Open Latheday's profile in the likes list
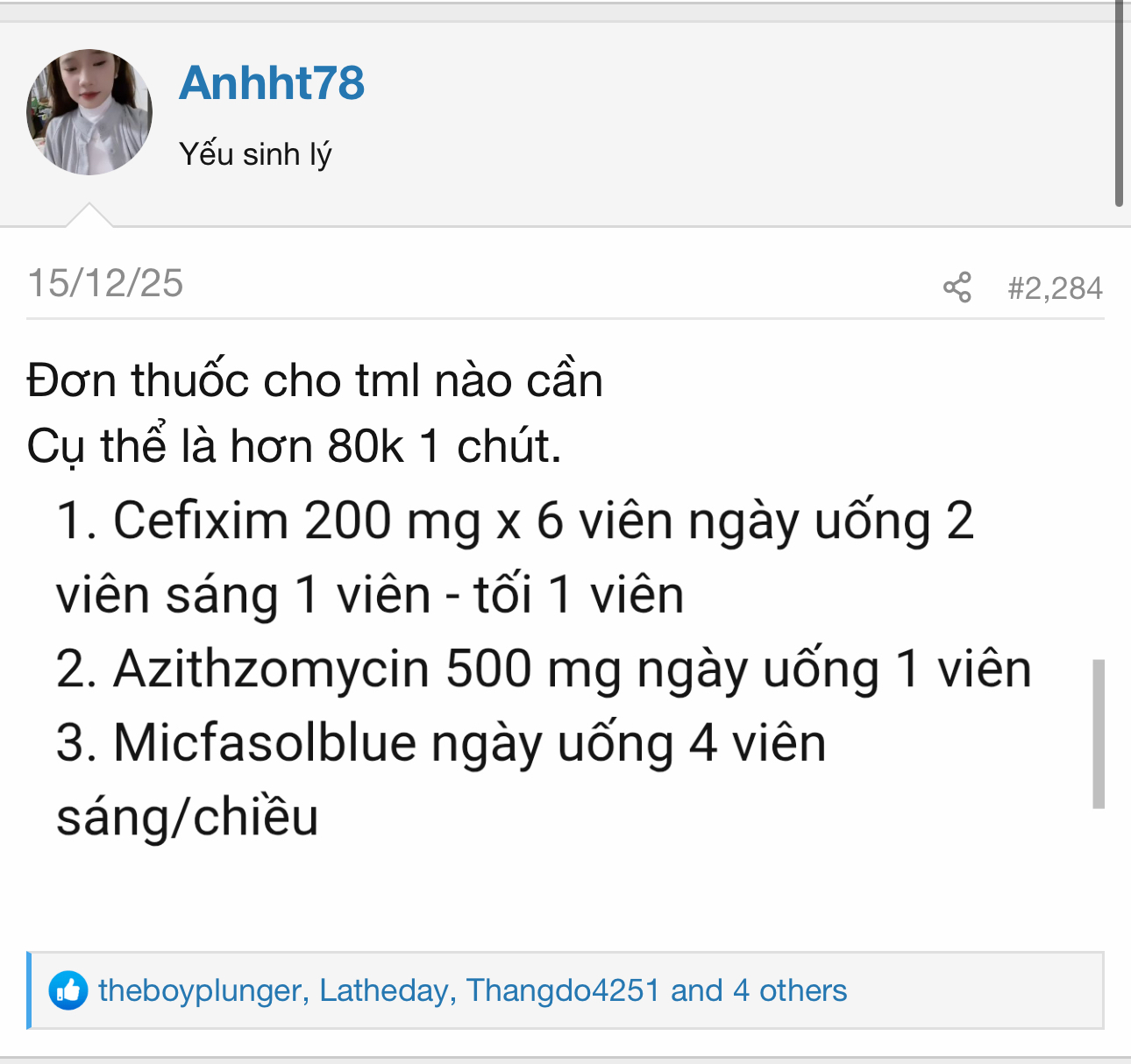Image resolution: width=1131 pixels, height=1064 pixels. point(384,990)
